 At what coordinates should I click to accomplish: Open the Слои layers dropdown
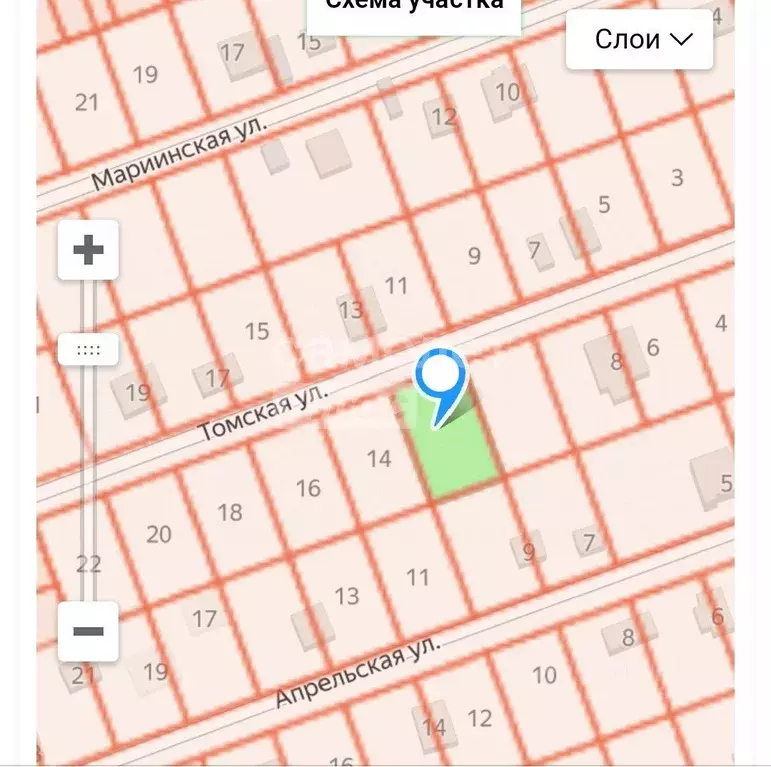coord(640,40)
